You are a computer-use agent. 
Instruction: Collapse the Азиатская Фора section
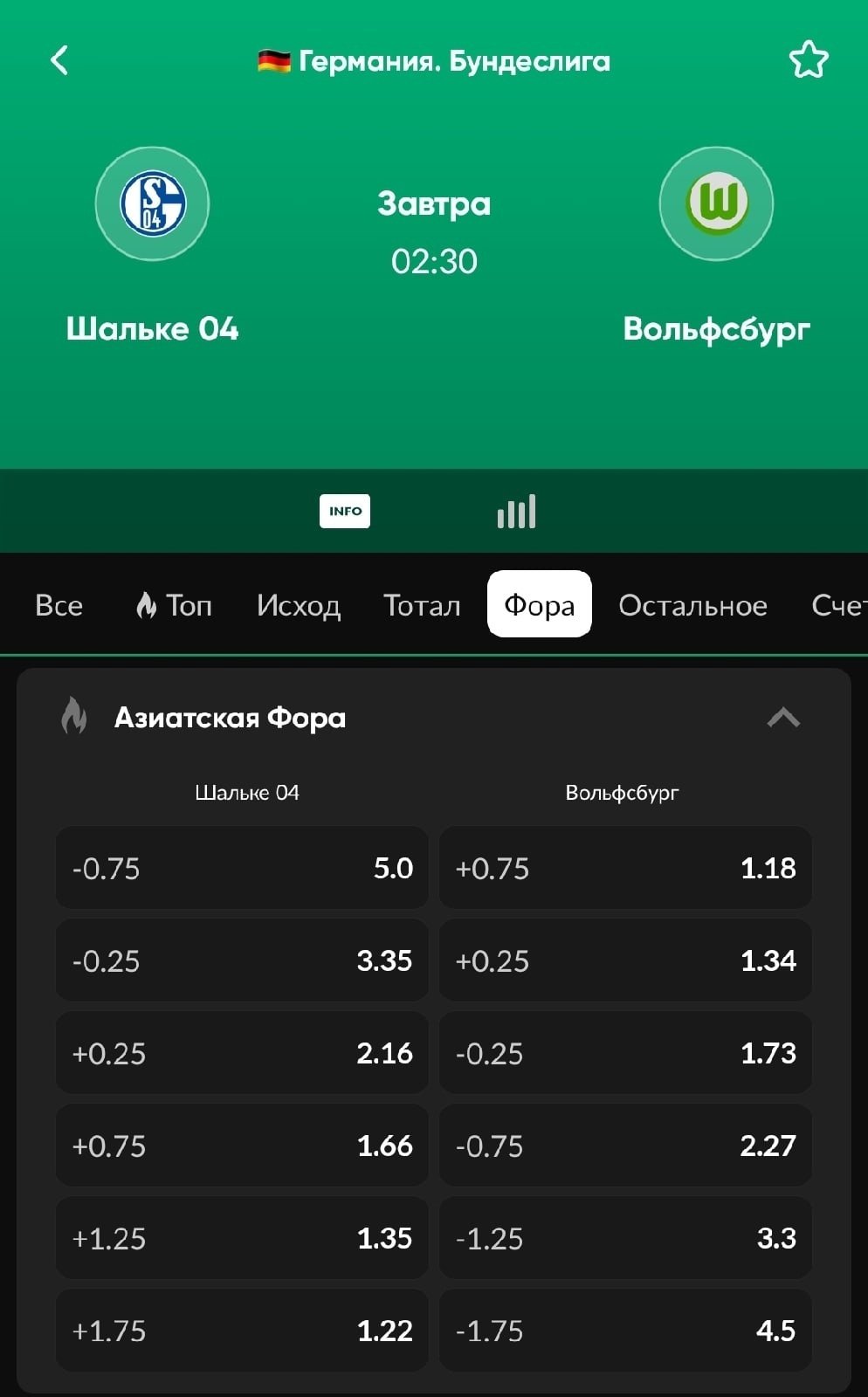click(782, 718)
